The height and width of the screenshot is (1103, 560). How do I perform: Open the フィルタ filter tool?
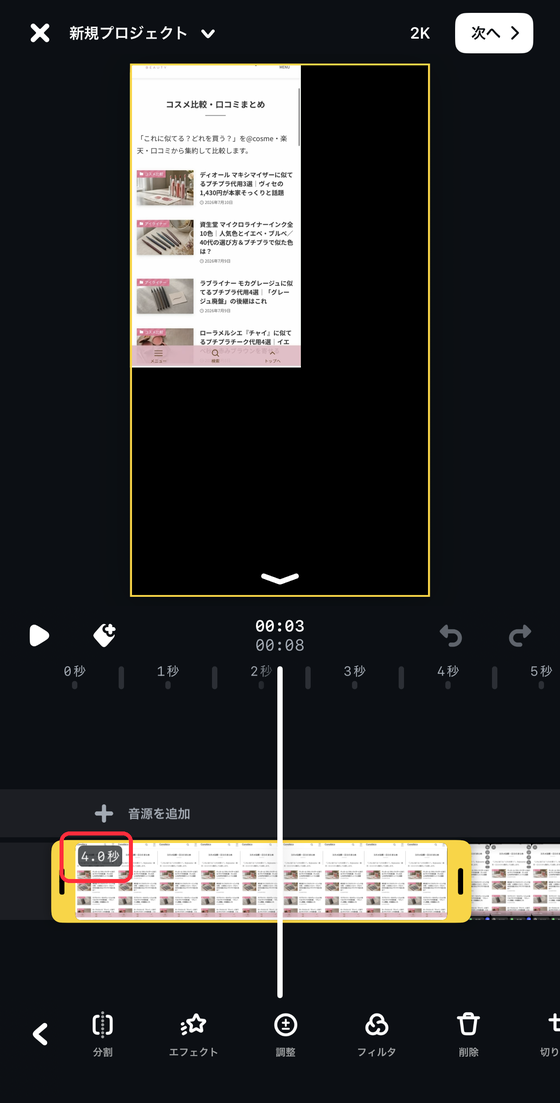click(x=376, y=1035)
